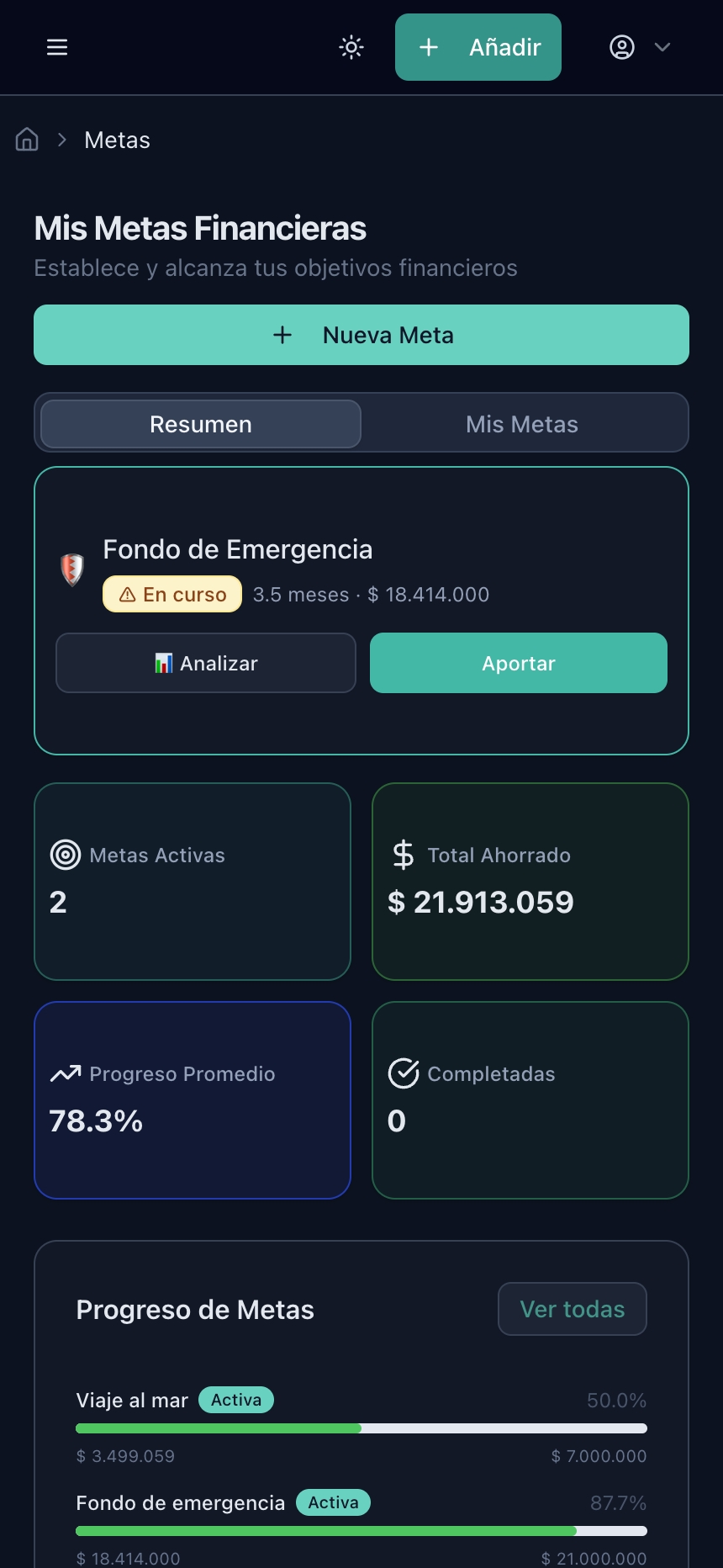Click the checkmark icon on Completadas card
The width and height of the screenshot is (723, 1568).
pos(404,1073)
